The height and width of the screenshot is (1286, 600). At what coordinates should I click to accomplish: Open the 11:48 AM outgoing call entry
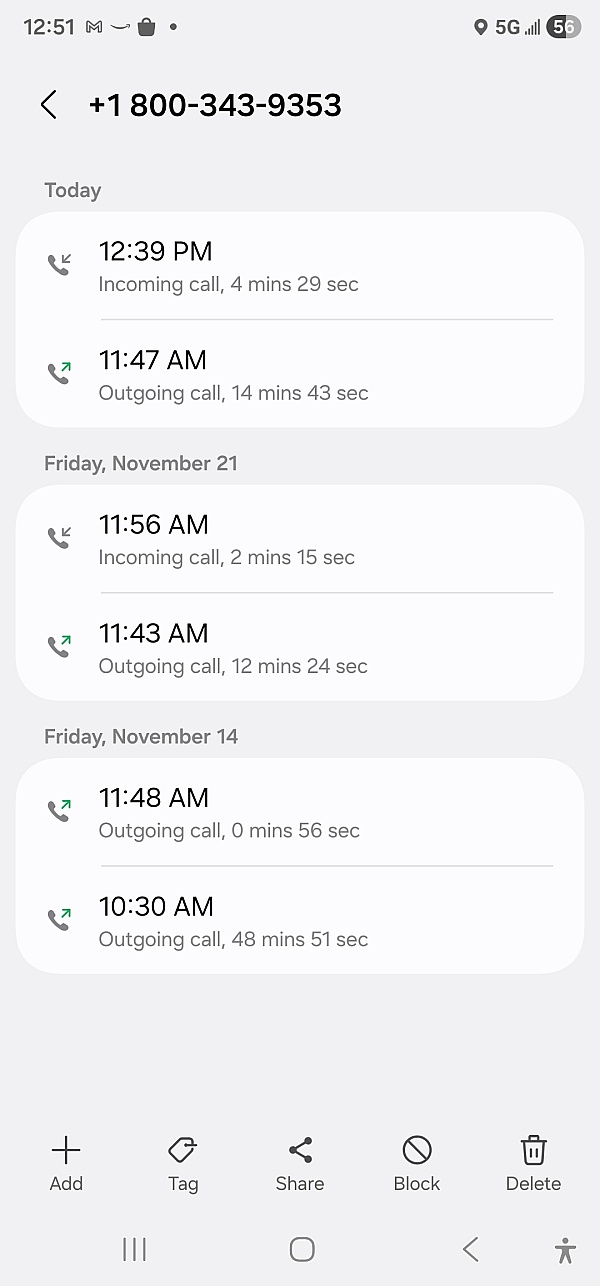point(300,812)
